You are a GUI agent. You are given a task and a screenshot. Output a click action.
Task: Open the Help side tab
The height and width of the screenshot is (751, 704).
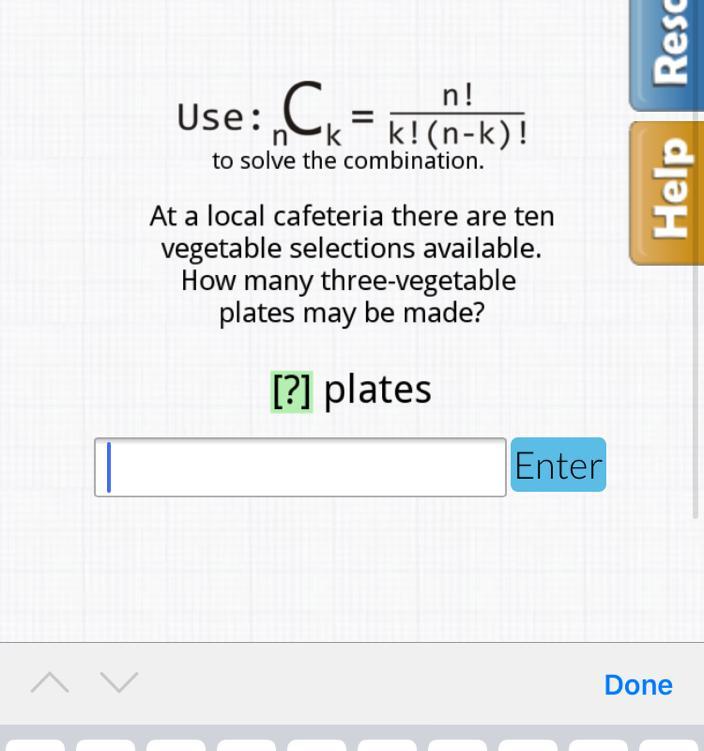coord(668,193)
